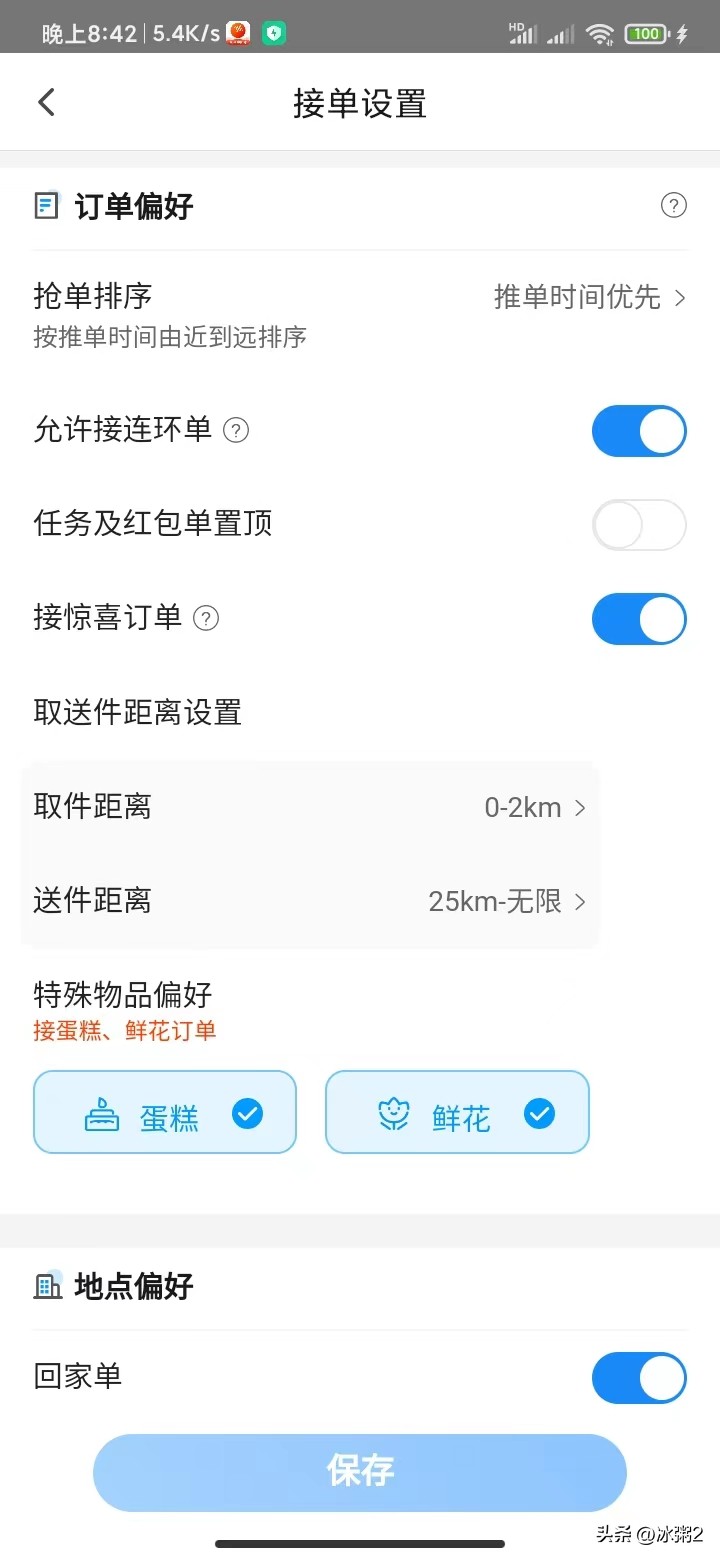
Task: Click the 订单偏好 section icon
Action: pyautogui.click(x=47, y=204)
